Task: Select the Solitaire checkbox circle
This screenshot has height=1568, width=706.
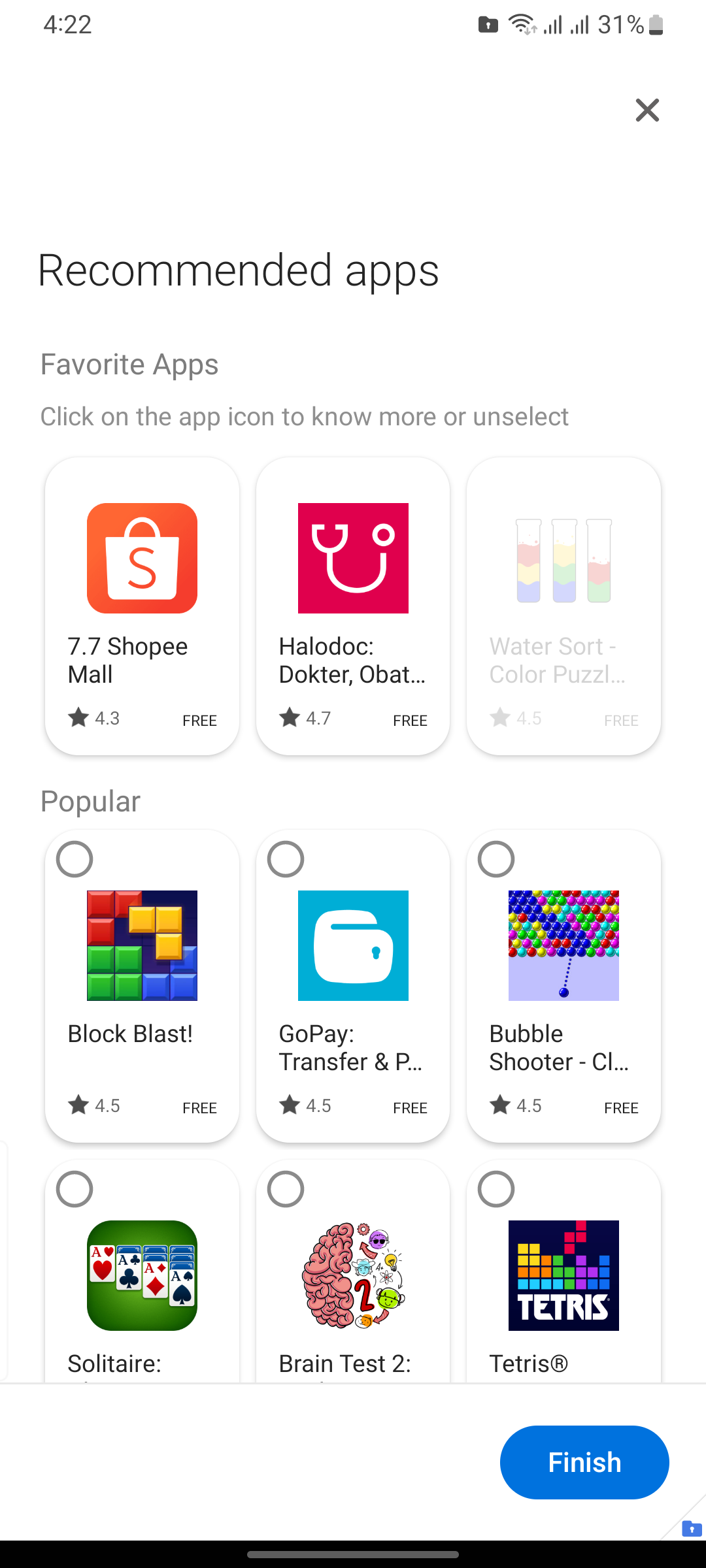Action: [x=75, y=1189]
